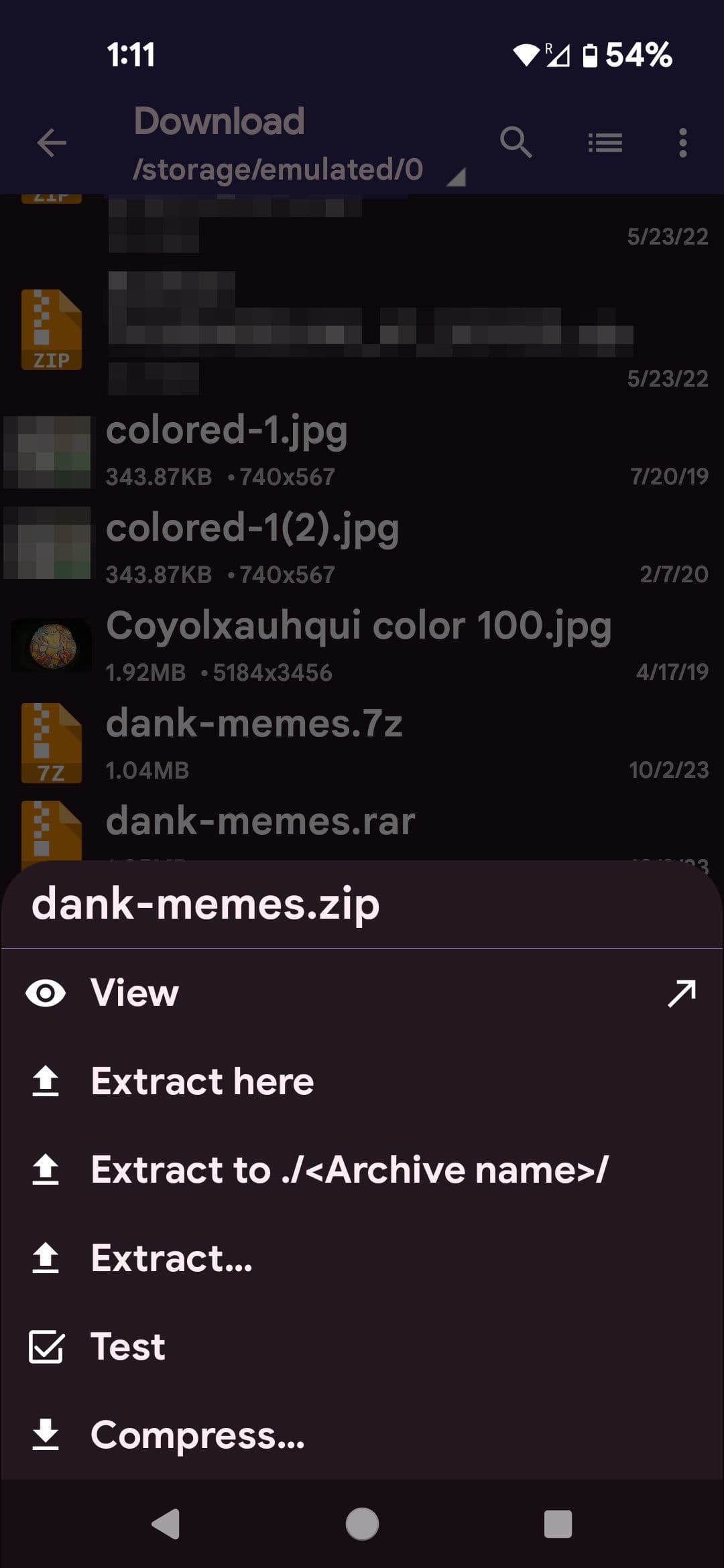
Task: Show recent apps via square button
Action: point(558,1524)
